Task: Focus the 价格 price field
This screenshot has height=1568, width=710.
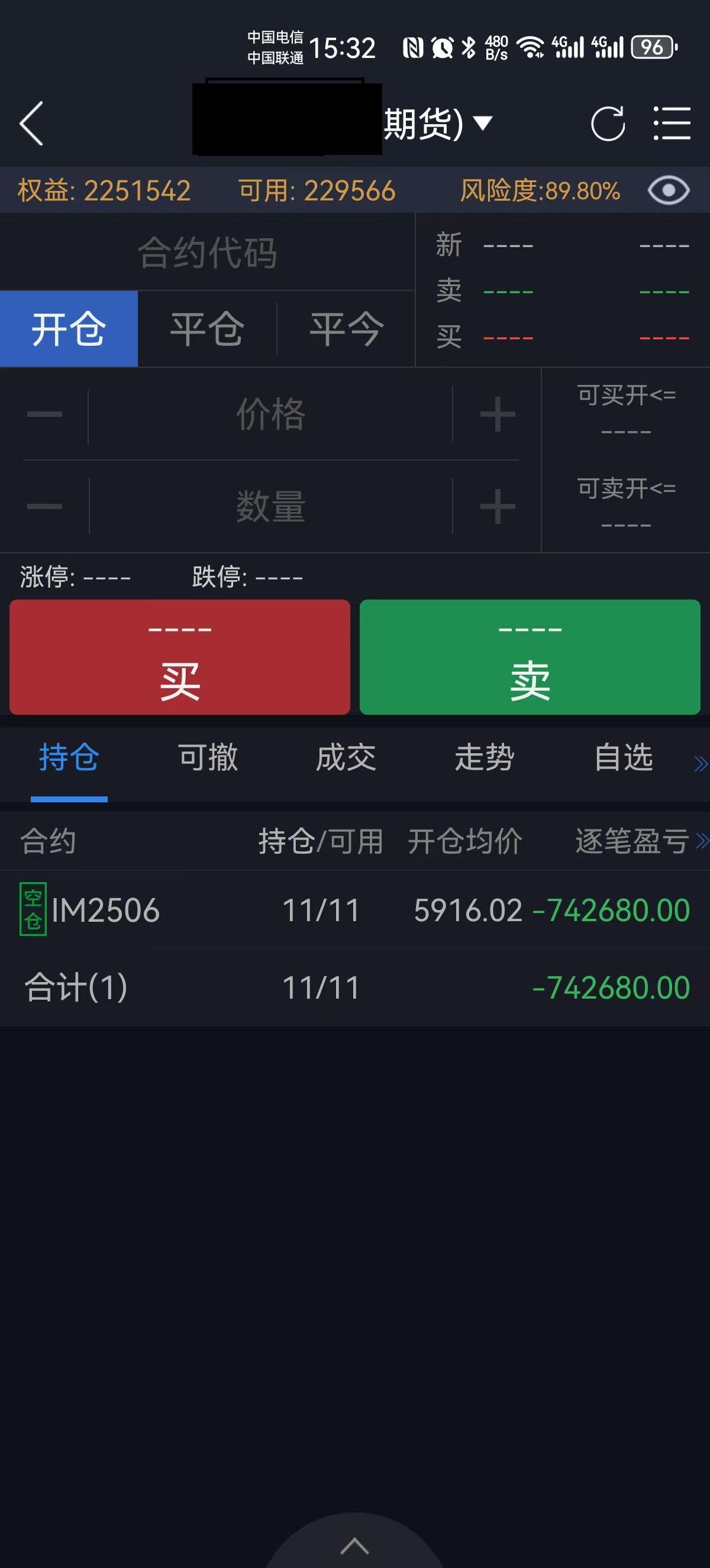Action: click(x=270, y=414)
